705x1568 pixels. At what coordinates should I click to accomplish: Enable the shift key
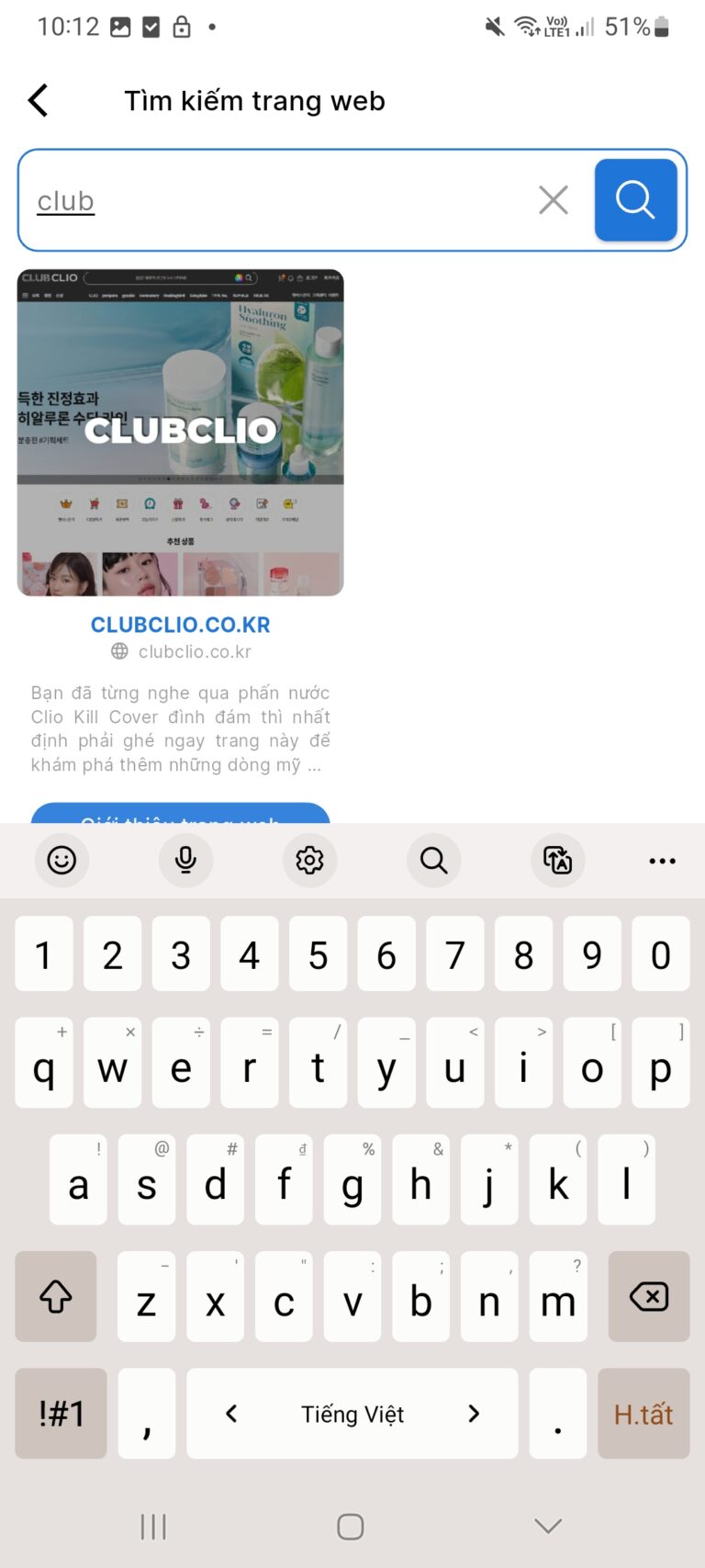(56, 1297)
